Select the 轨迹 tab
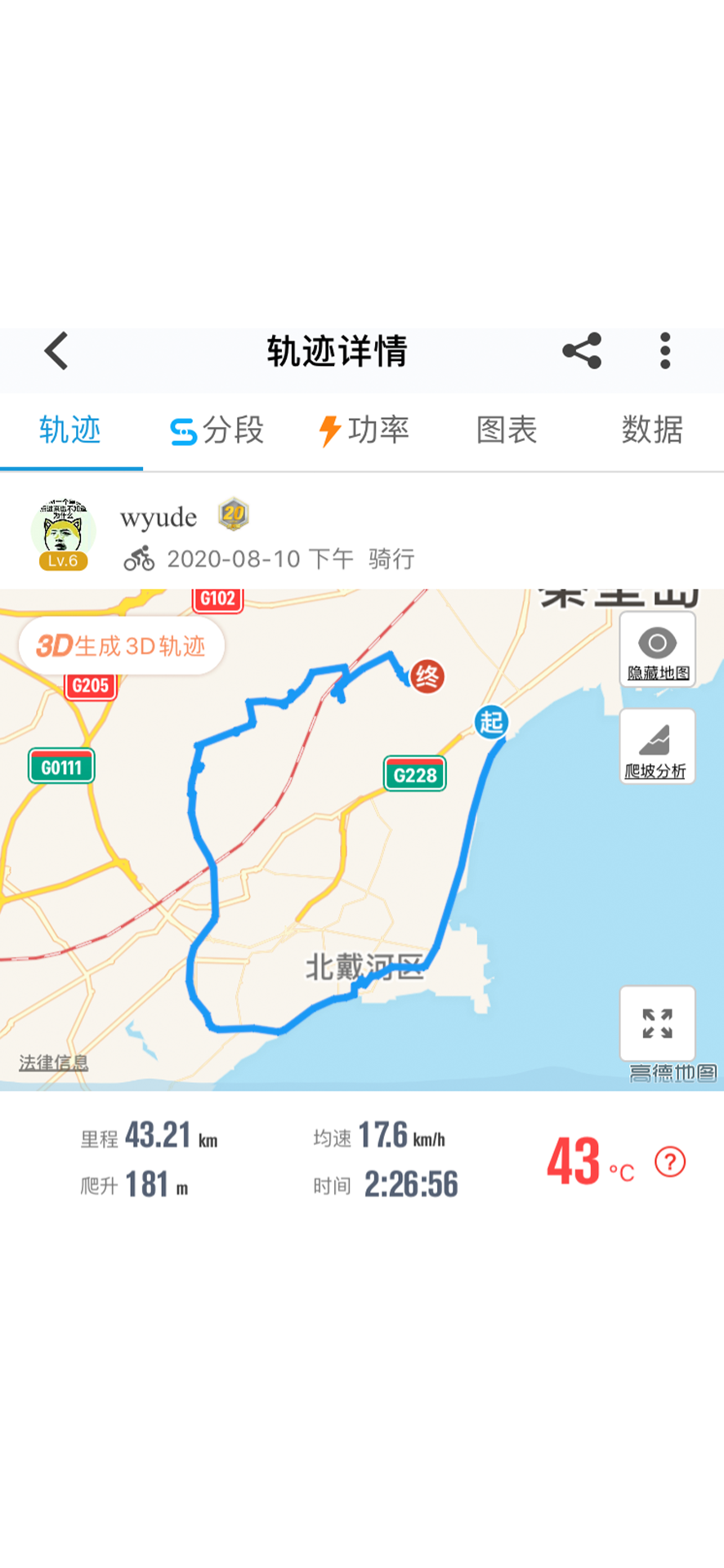 tap(70, 430)
